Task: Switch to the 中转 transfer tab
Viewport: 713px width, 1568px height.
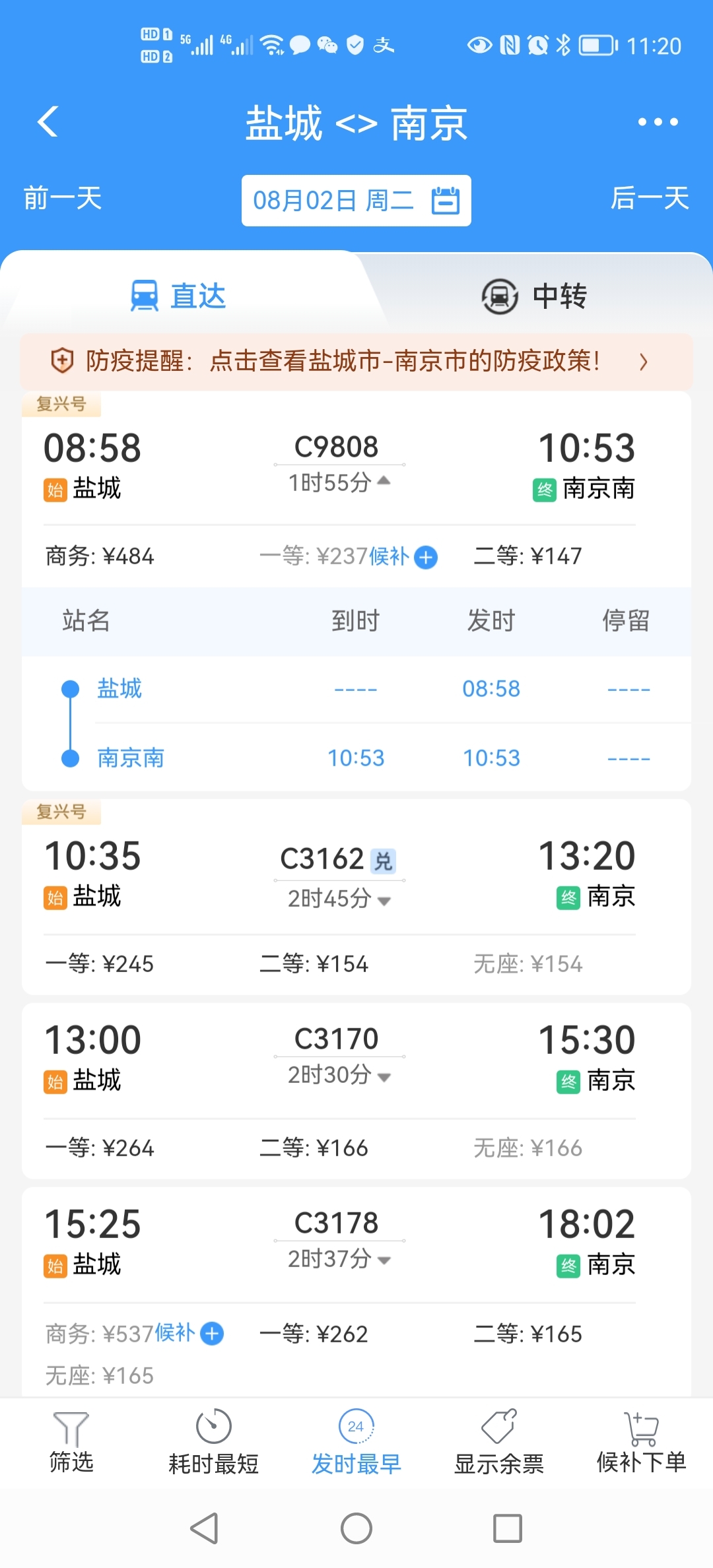Action: coord(534,296)
